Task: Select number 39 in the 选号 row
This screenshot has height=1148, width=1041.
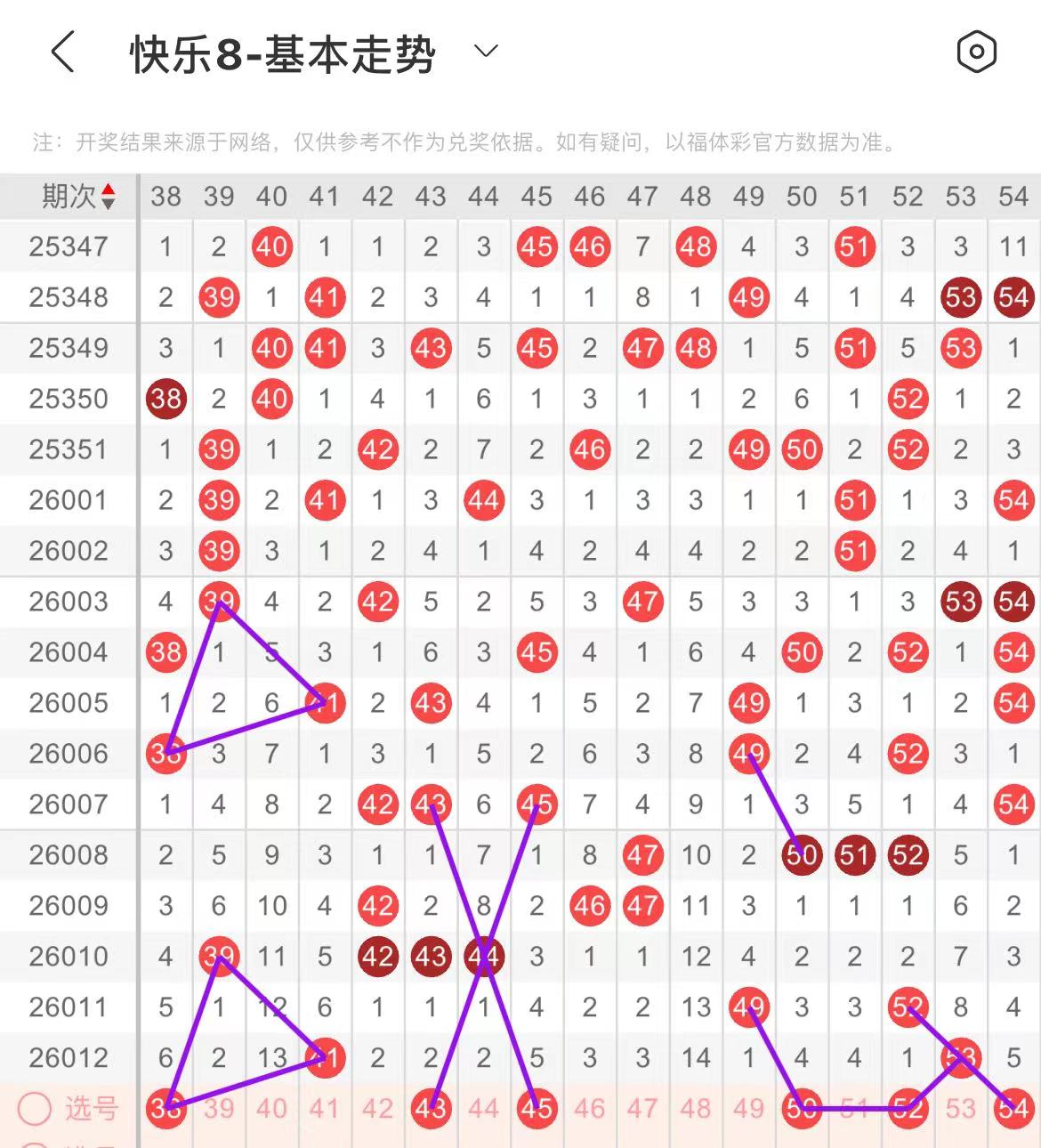Action: pos(219,1109)
